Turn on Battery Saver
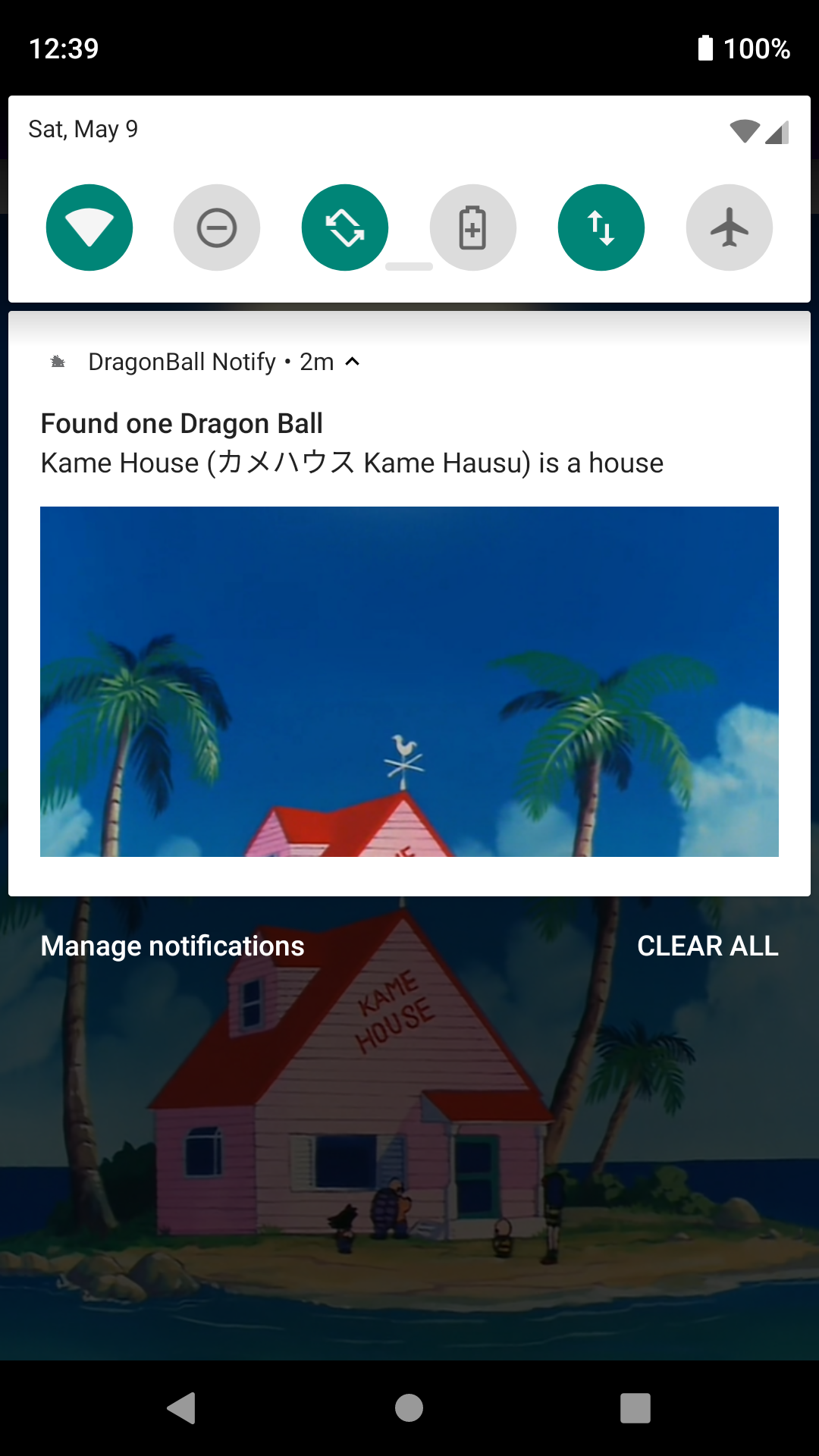This screenshot has width=819, height=1456. click(x=473, y=227)
